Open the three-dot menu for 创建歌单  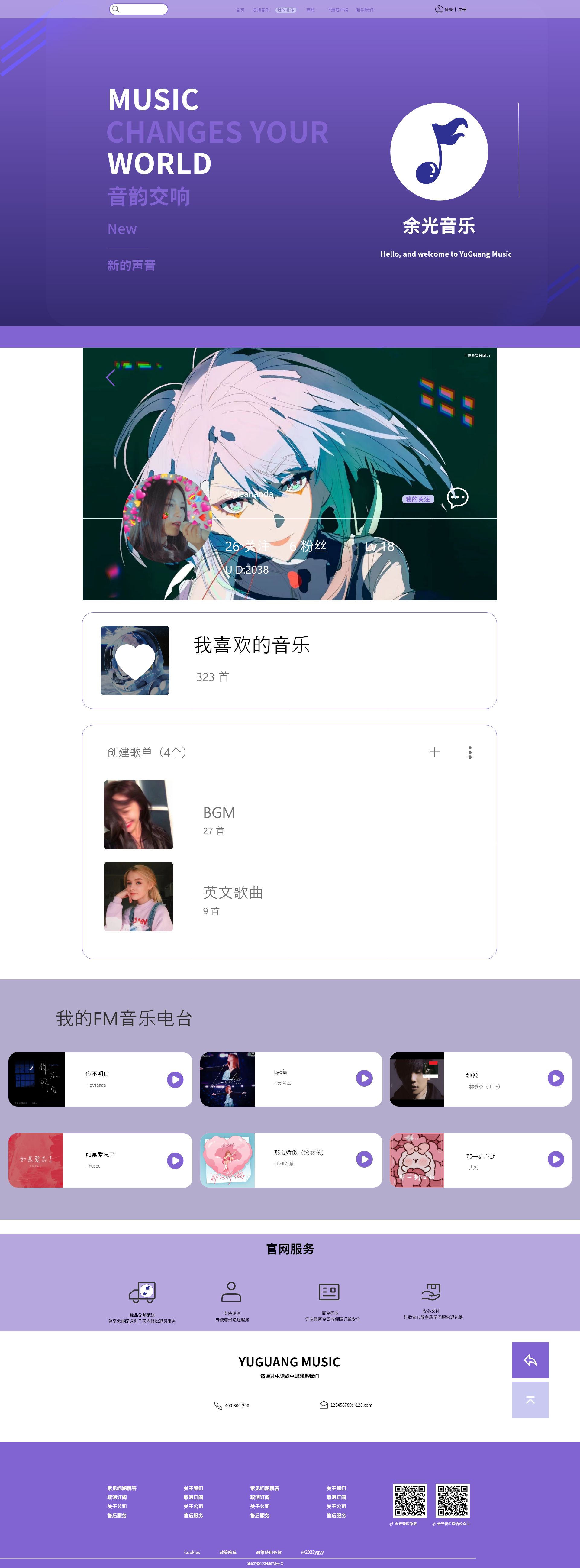469,752
